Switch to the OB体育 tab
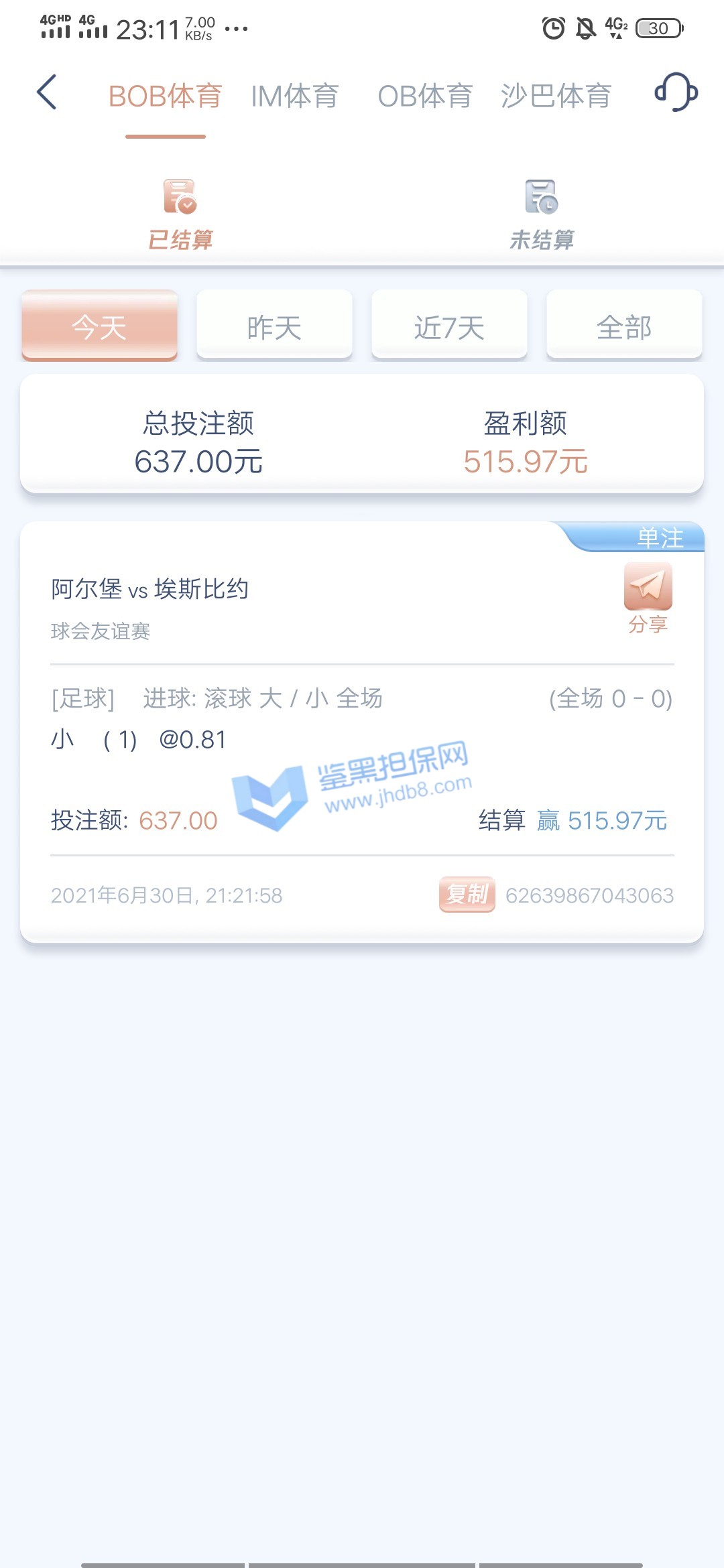This screenshot has width=724, height=1568. click(425, 96)
